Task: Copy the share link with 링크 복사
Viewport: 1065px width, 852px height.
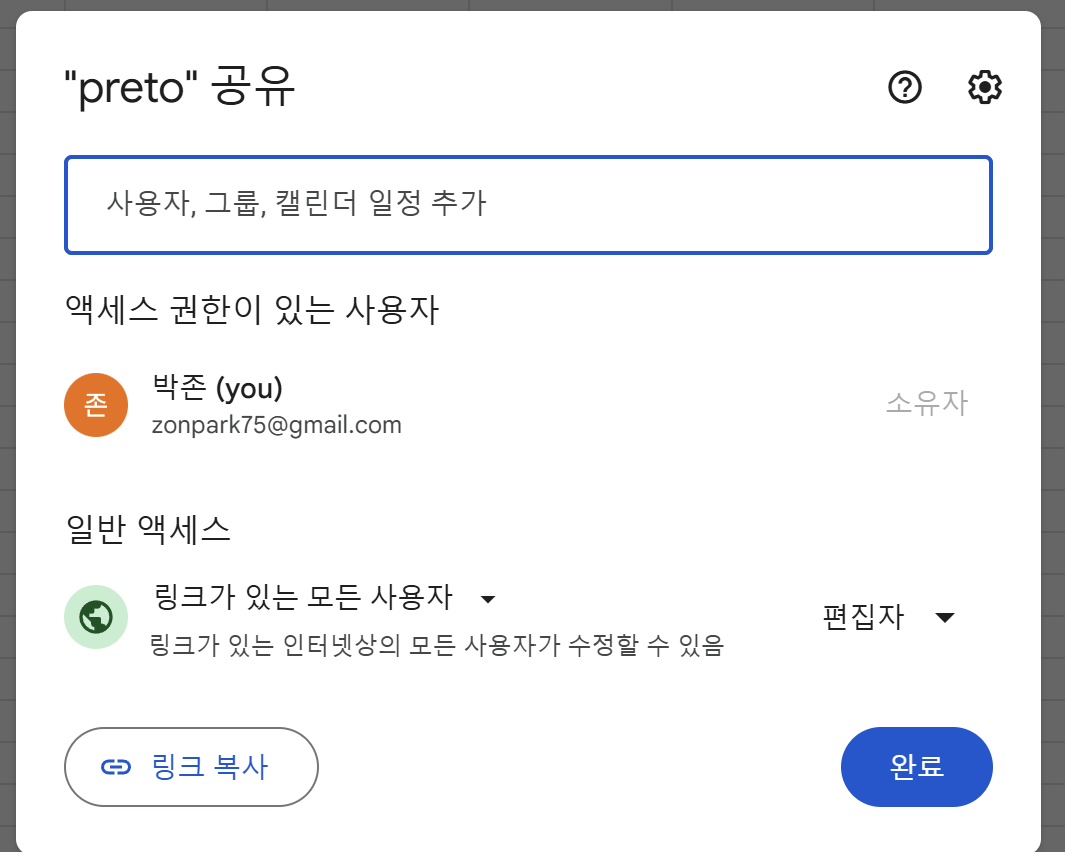Action: [191, 767]
